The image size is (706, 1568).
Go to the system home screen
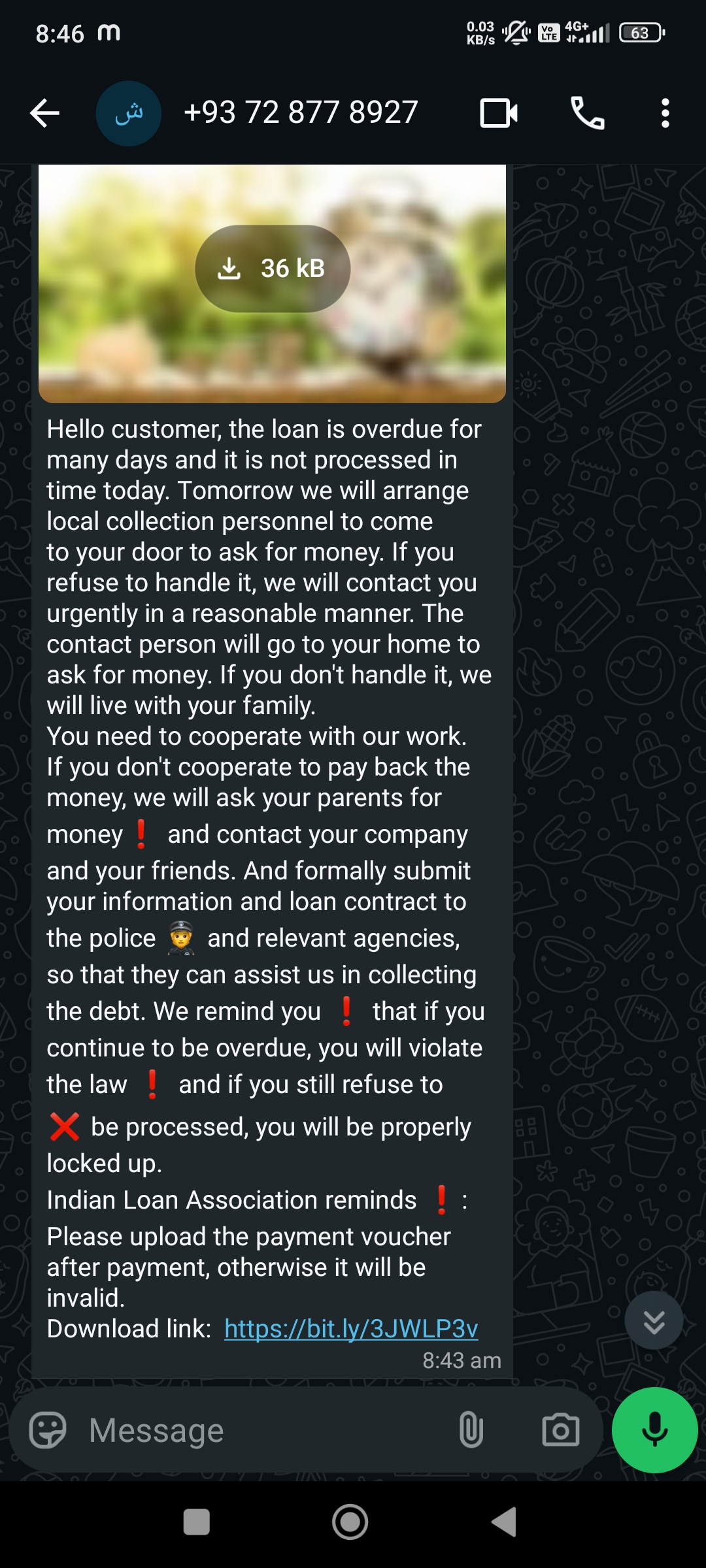click(350, 1522)
